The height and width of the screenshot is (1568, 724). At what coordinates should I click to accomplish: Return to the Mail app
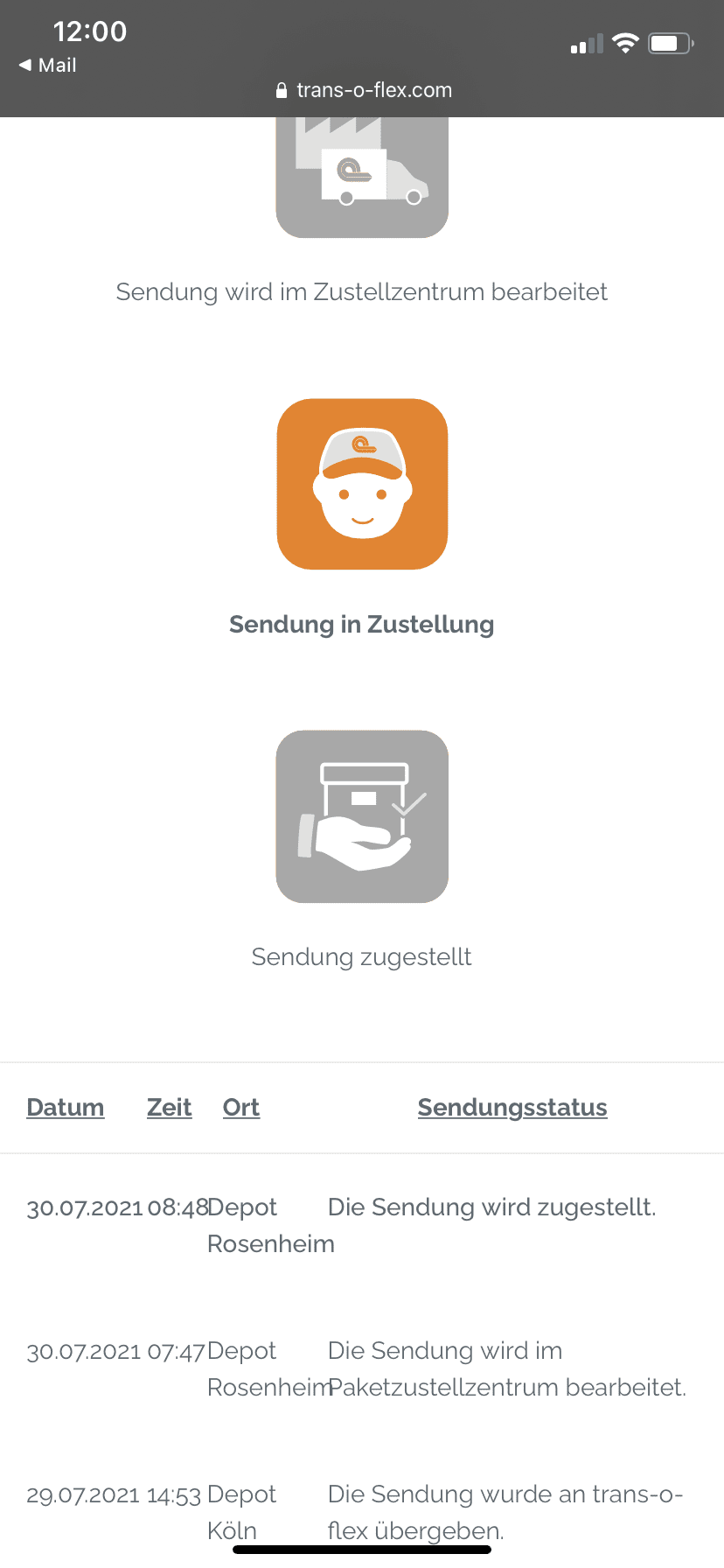coord(48,66)
